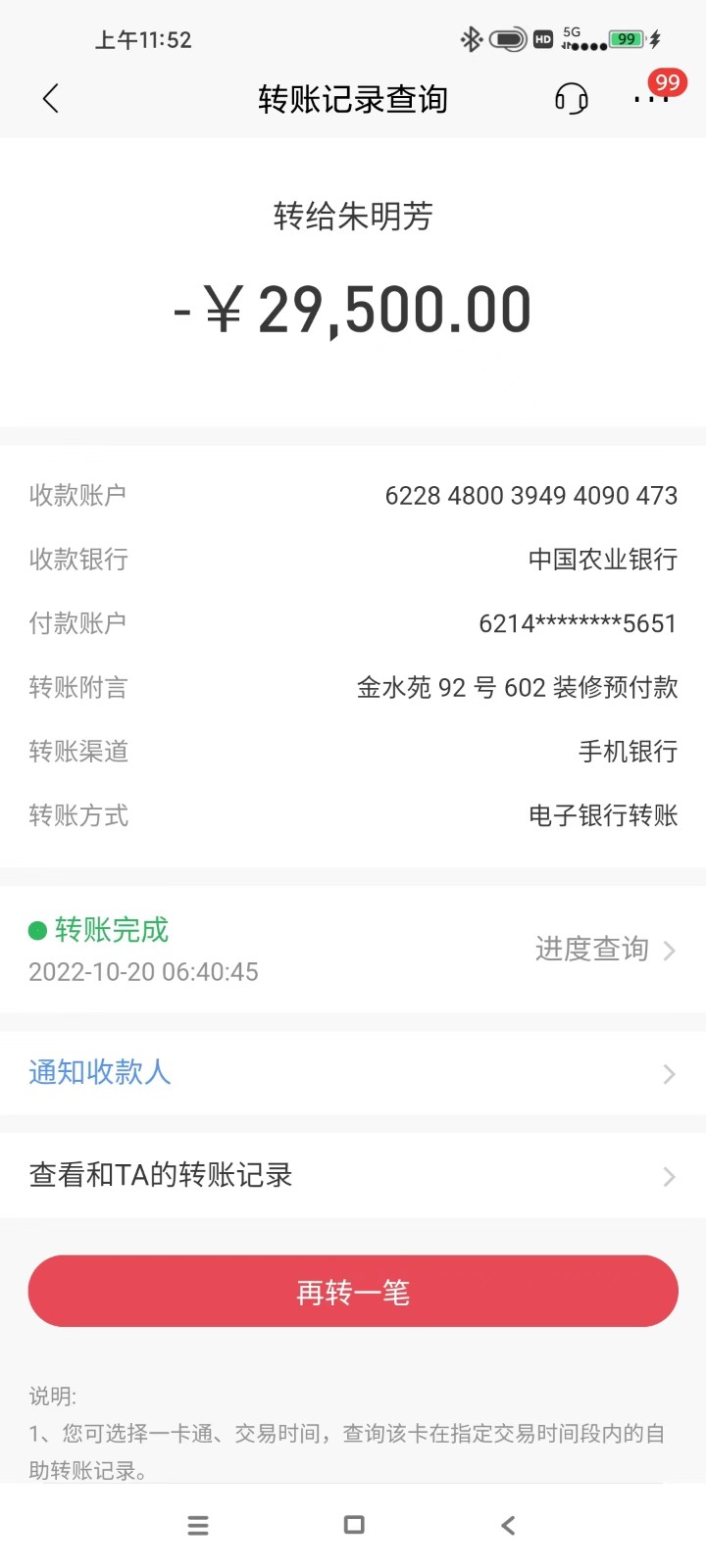Go to the home screen via the system button
The width and height of the screenshot is (706, 1568).
pos(354,1525)
